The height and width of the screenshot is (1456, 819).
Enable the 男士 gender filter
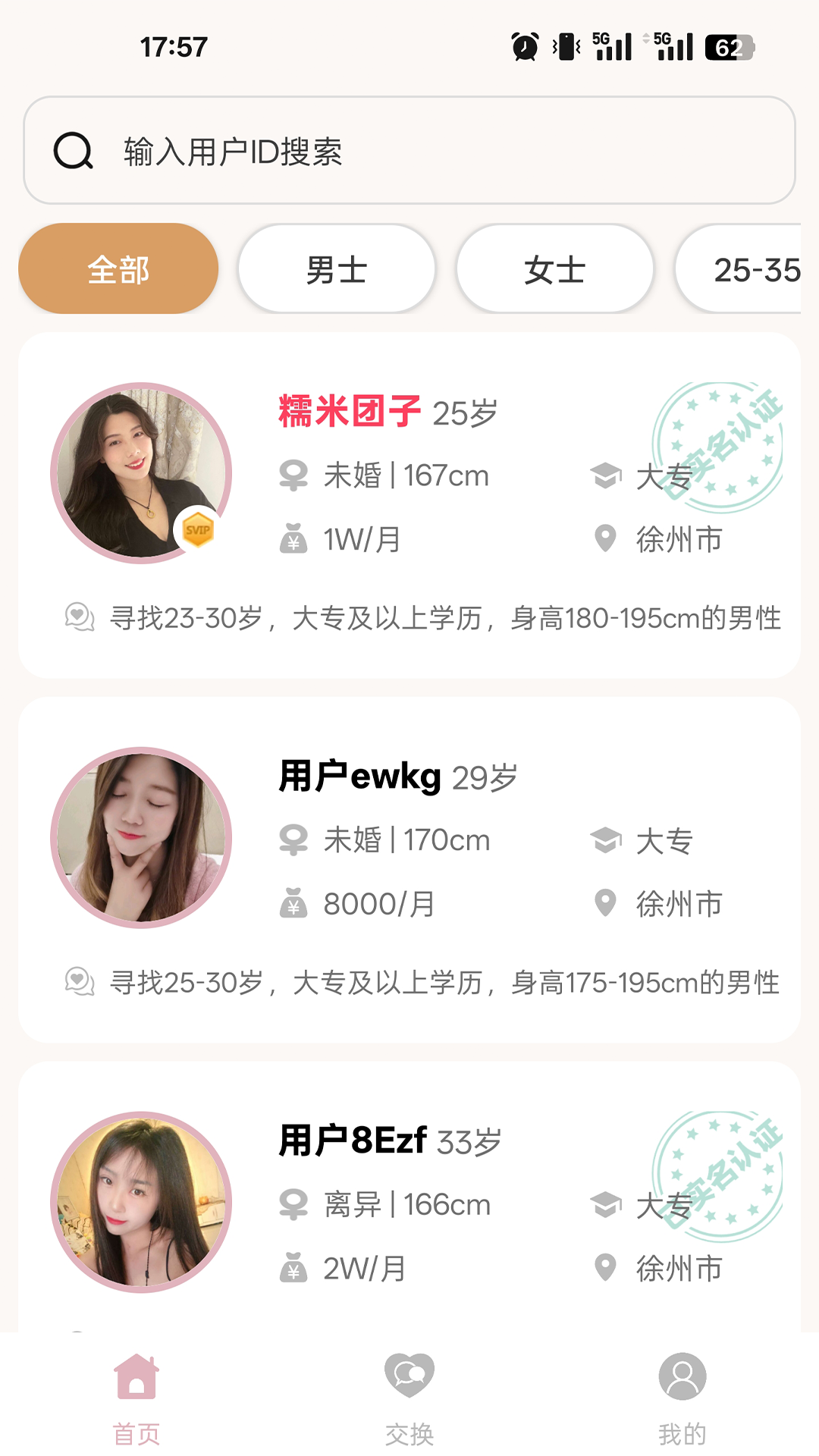tap(337, 268)
